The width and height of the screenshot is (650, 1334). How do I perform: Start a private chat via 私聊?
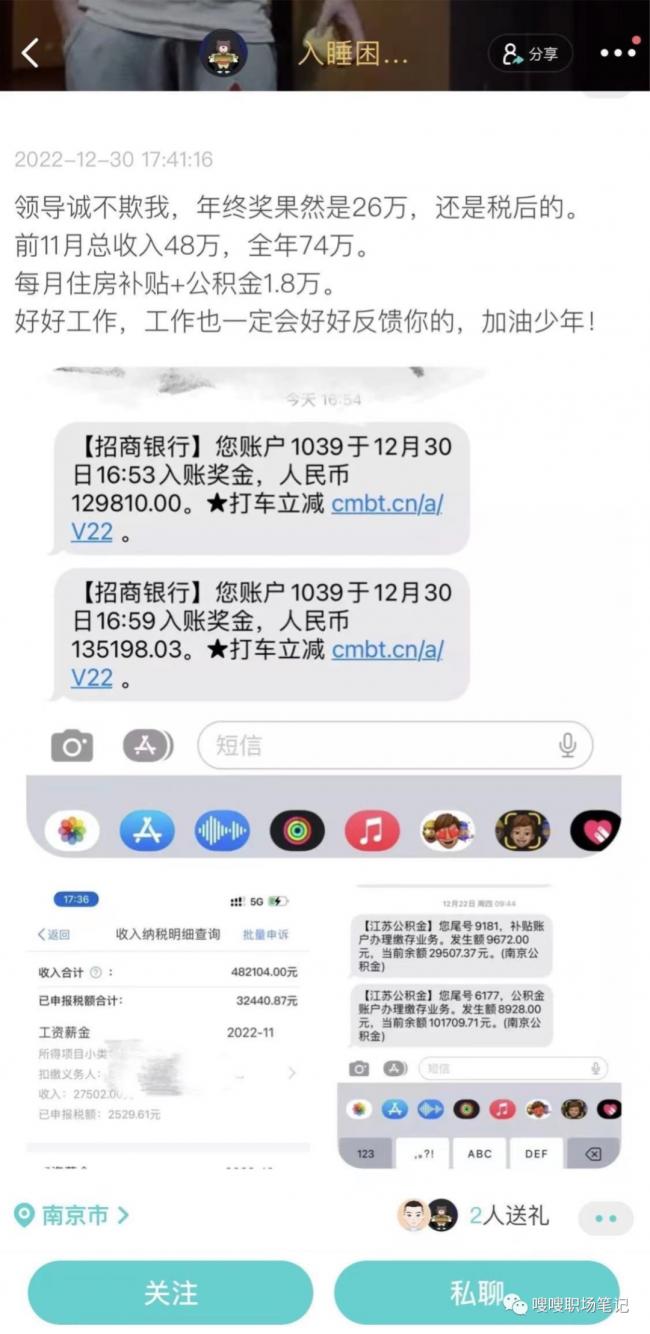[x=477, y=1292]
